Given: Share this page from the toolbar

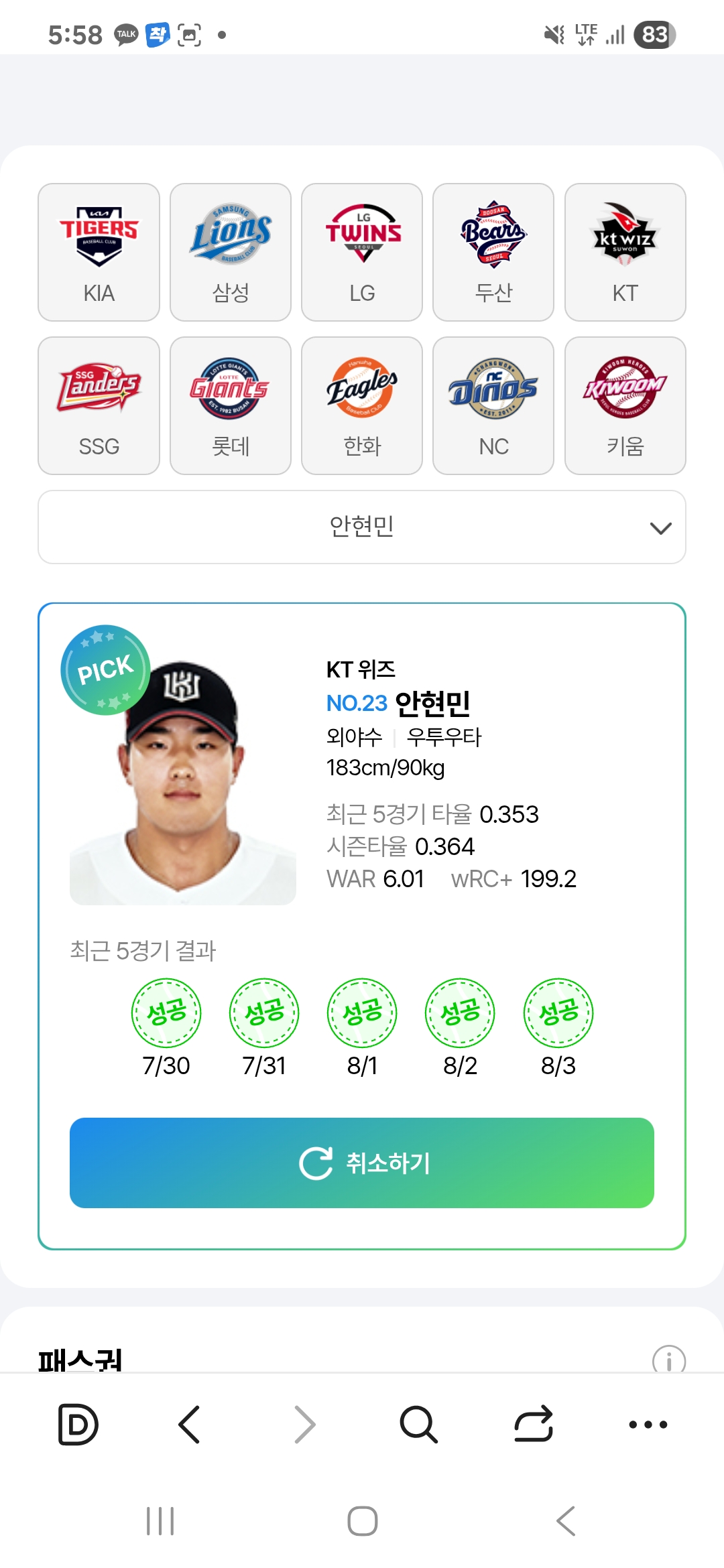Looking at the screenshot, I should (534, 1424).
